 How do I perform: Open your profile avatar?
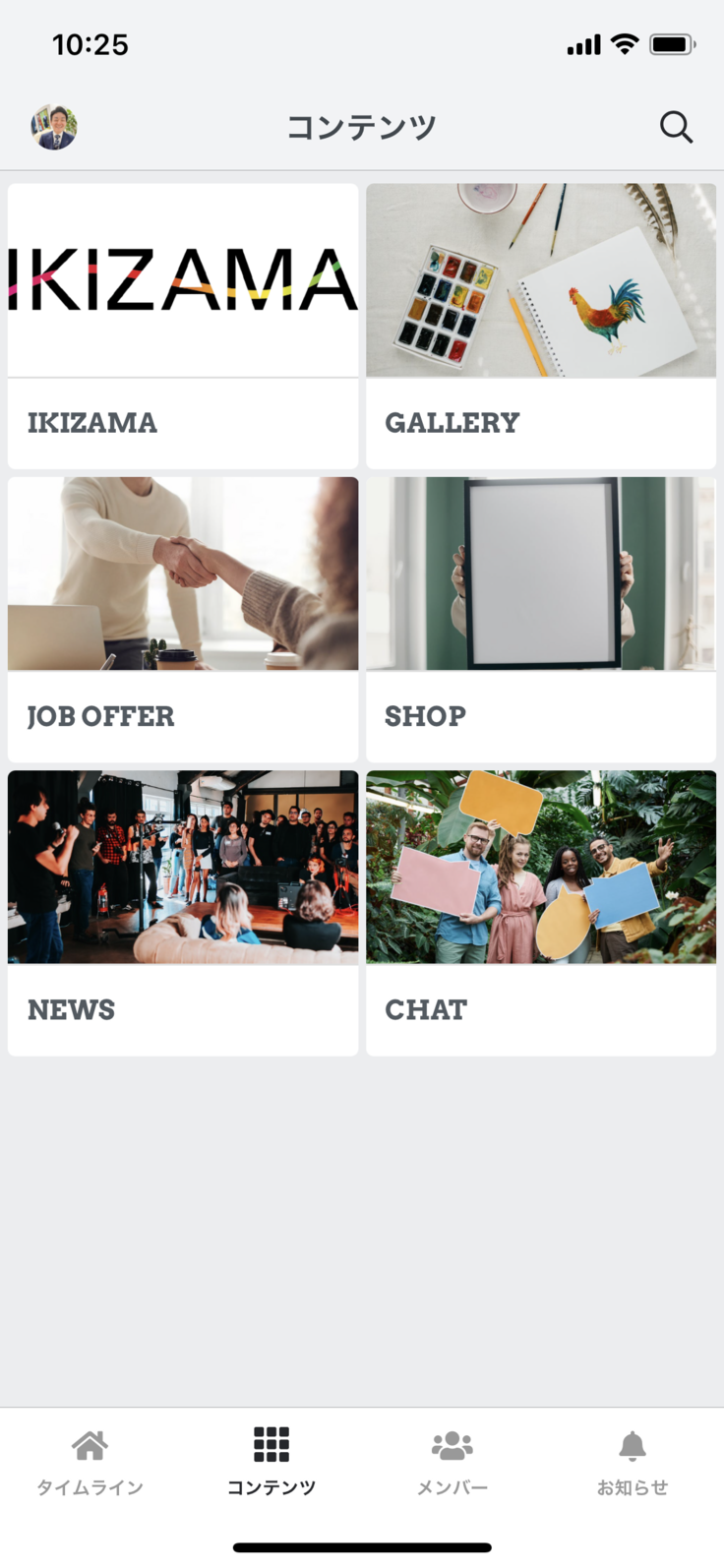point(54,127)
